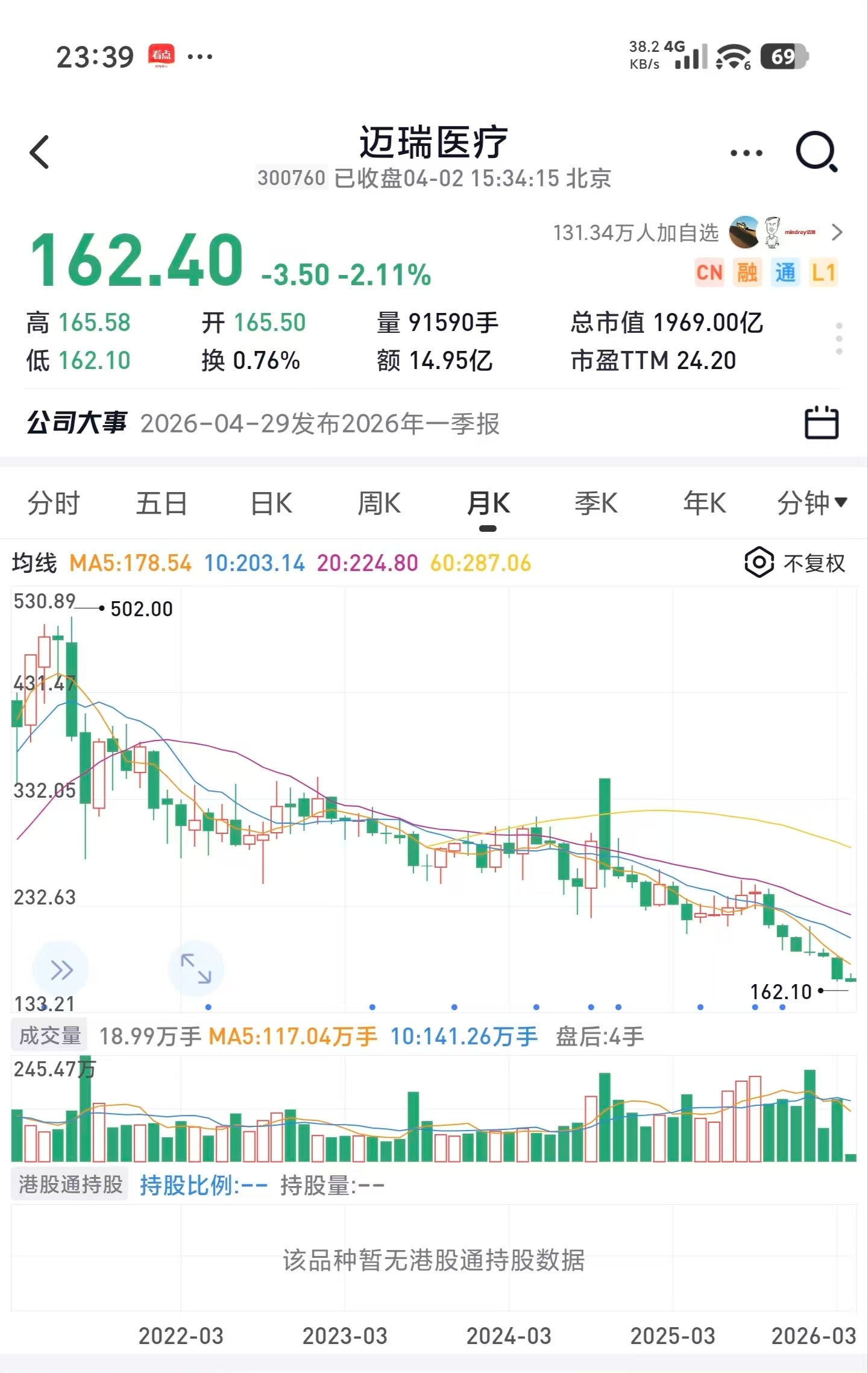
Task: Switch to the 分时 chart tab
Action: (x=54, y=503)
